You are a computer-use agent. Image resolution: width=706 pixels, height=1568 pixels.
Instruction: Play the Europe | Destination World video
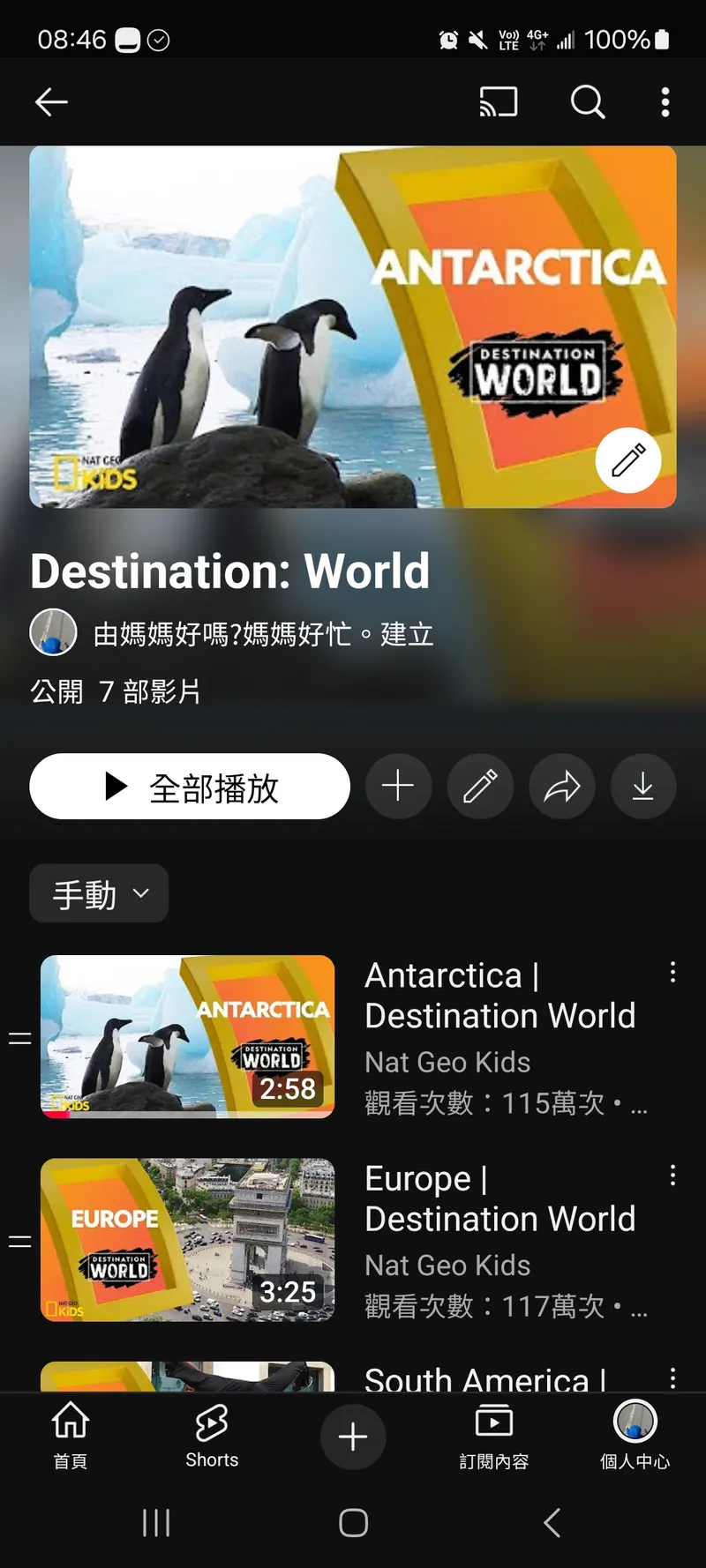(x=187, y=1239)
